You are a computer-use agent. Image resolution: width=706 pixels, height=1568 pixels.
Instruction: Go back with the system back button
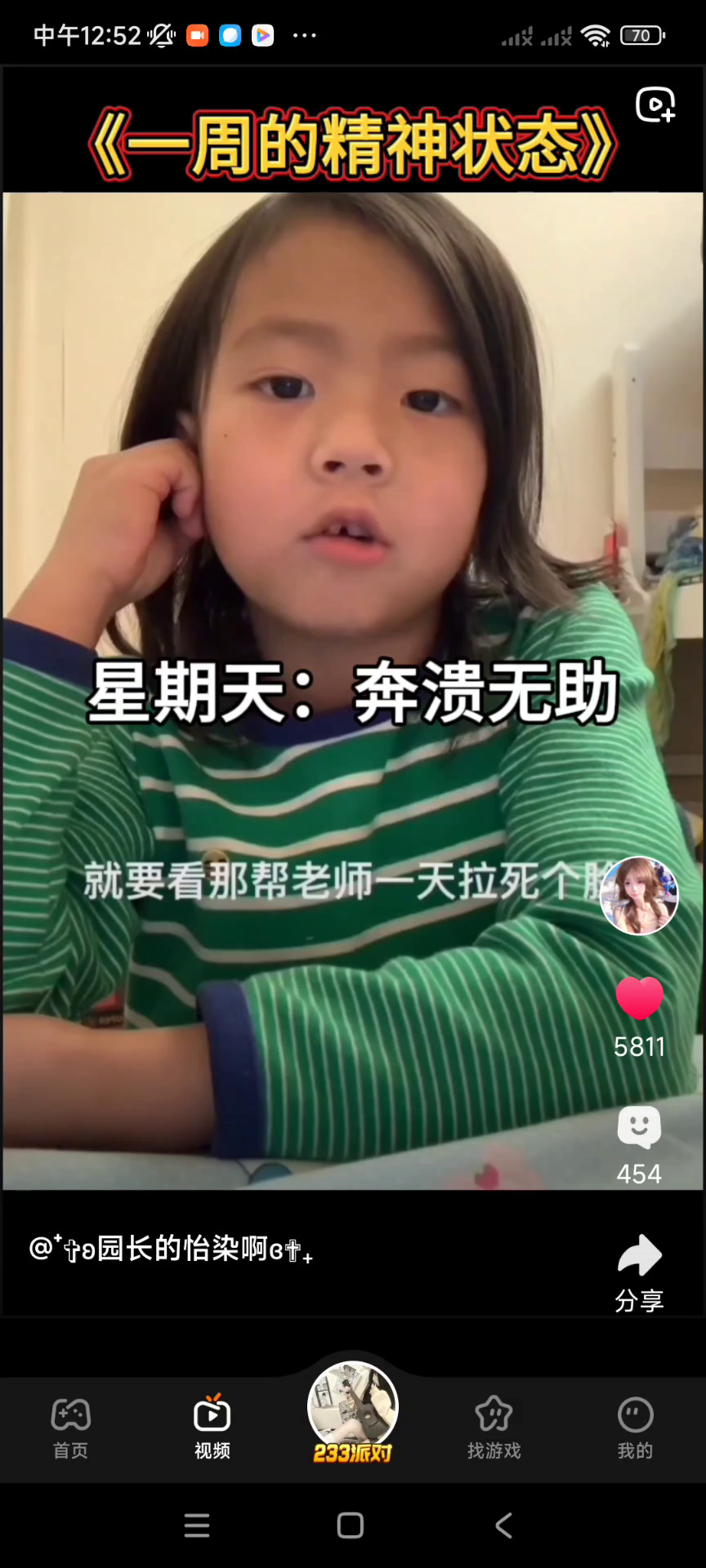[504, 1525]
